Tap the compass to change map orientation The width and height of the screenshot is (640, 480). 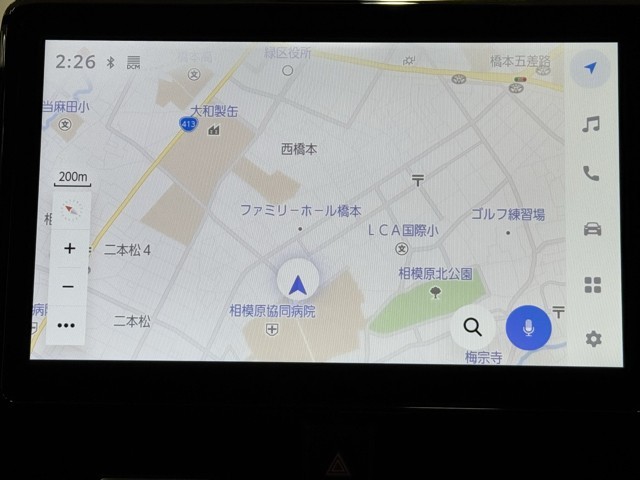[x=70, y=211]
